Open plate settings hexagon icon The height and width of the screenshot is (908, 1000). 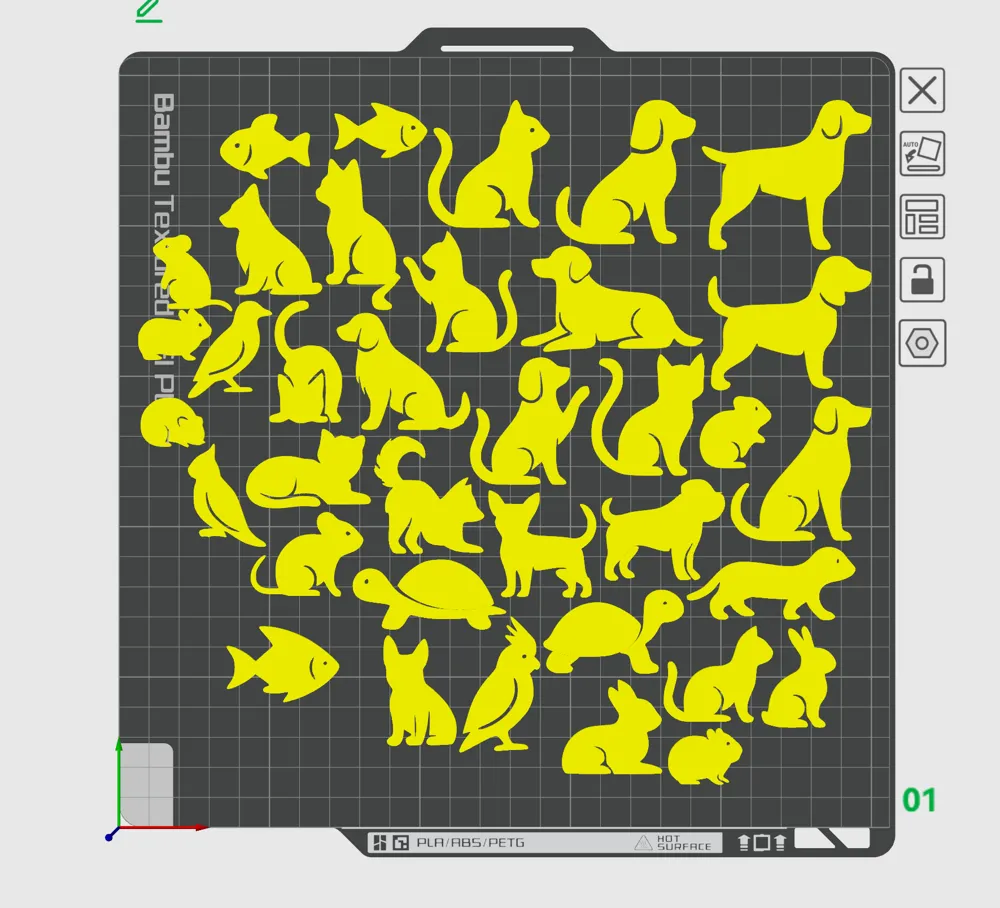coord(922,344)
